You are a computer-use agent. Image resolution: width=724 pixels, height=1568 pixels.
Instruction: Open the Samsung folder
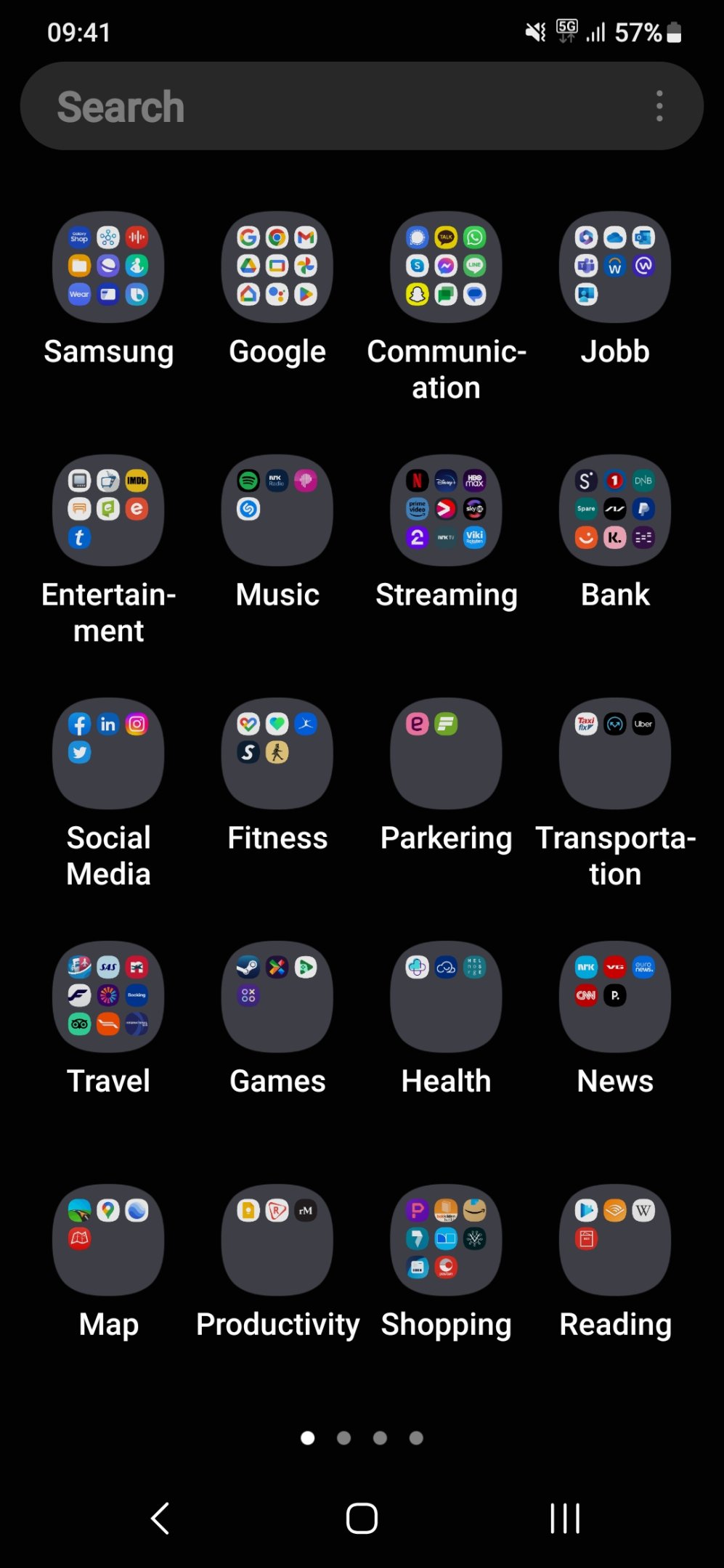click(108, 267)
